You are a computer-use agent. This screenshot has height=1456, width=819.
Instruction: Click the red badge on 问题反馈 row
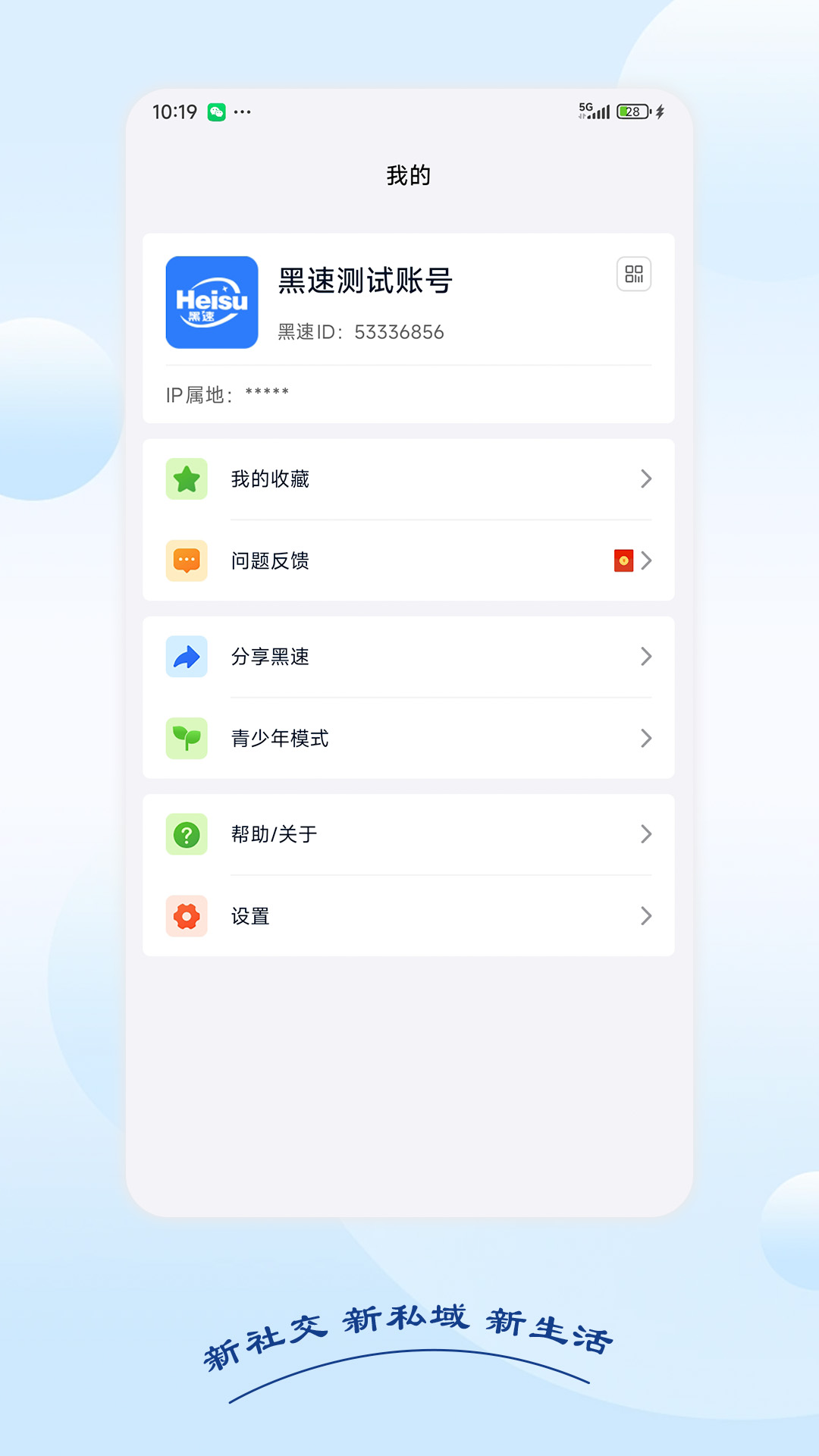pyautogui.click(x=622, y=561)
